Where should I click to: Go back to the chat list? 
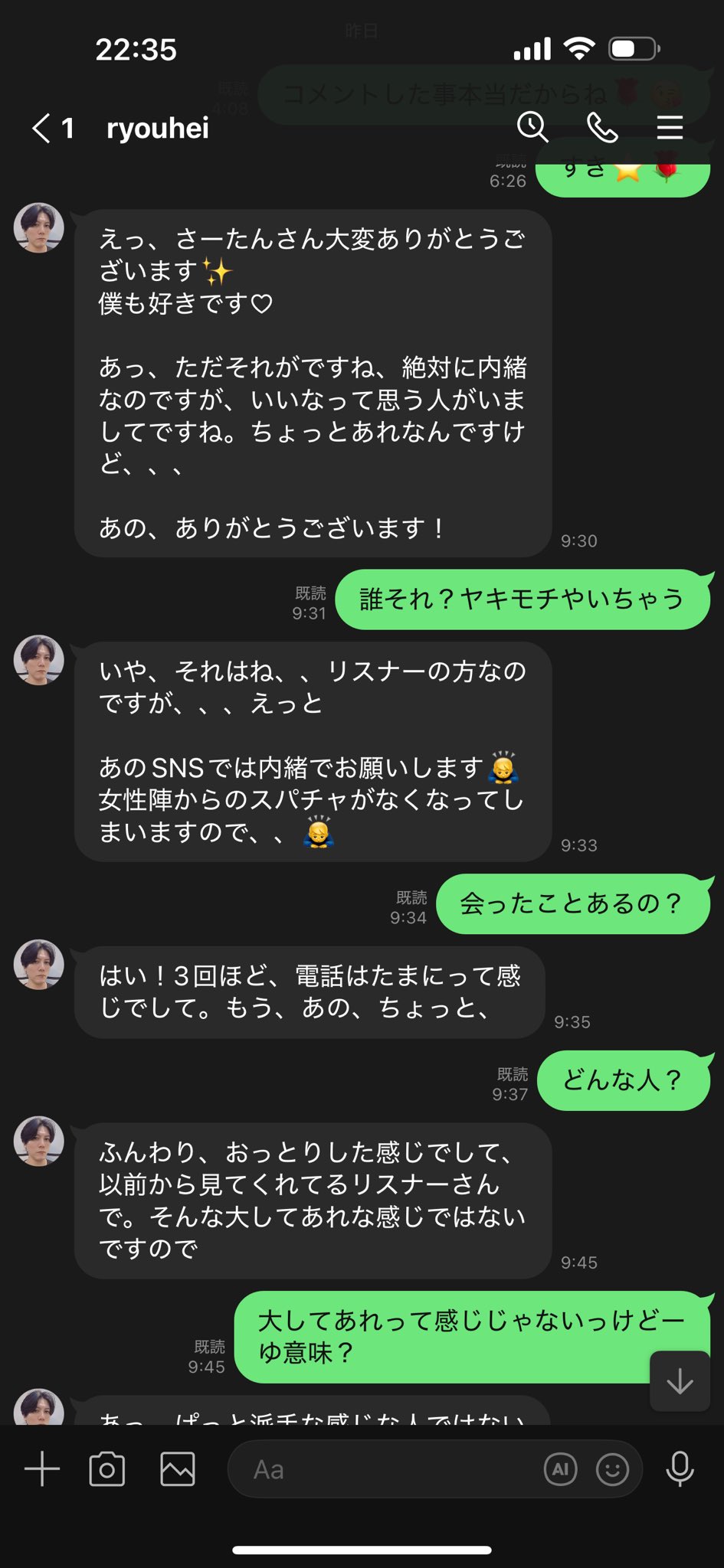tap(42, 128)
